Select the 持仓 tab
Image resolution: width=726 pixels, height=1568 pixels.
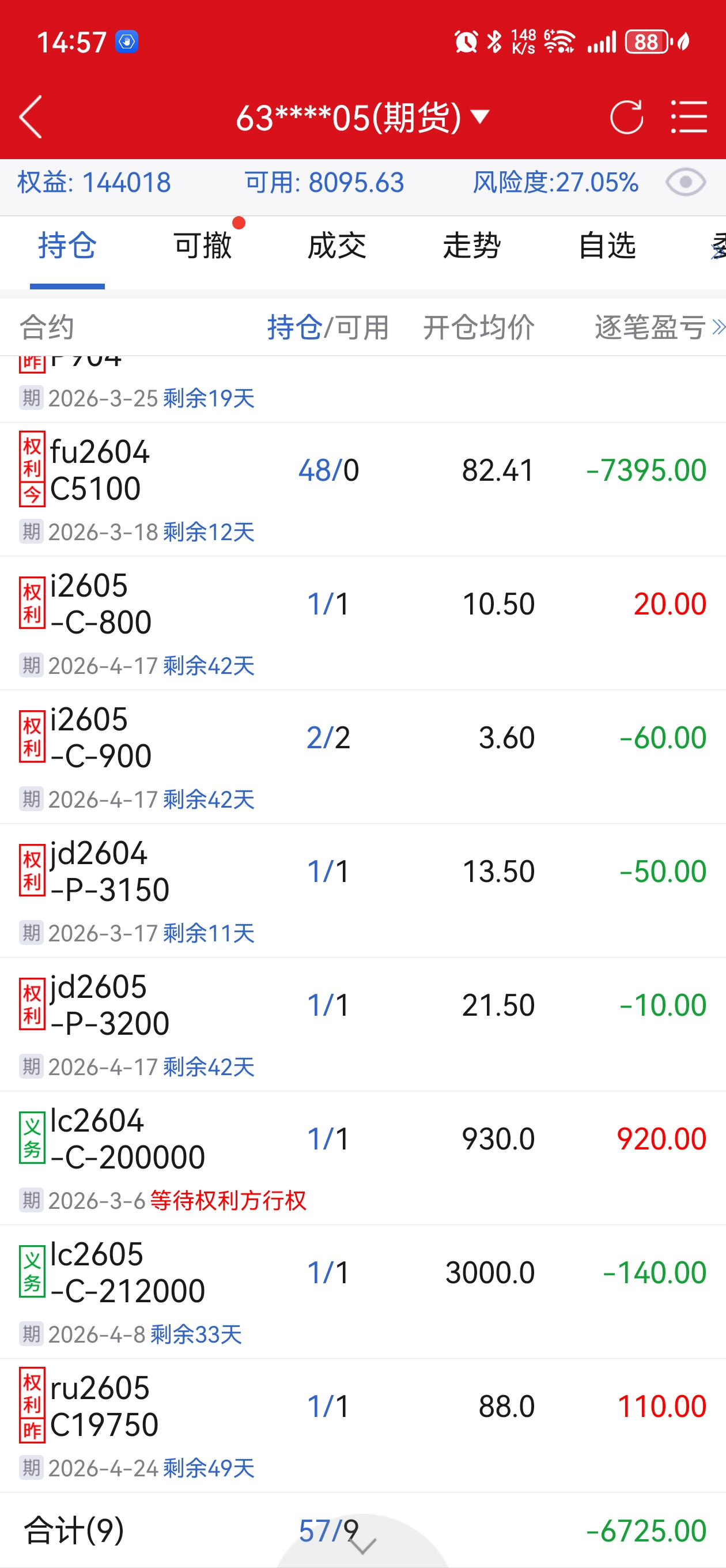[67, 247]
